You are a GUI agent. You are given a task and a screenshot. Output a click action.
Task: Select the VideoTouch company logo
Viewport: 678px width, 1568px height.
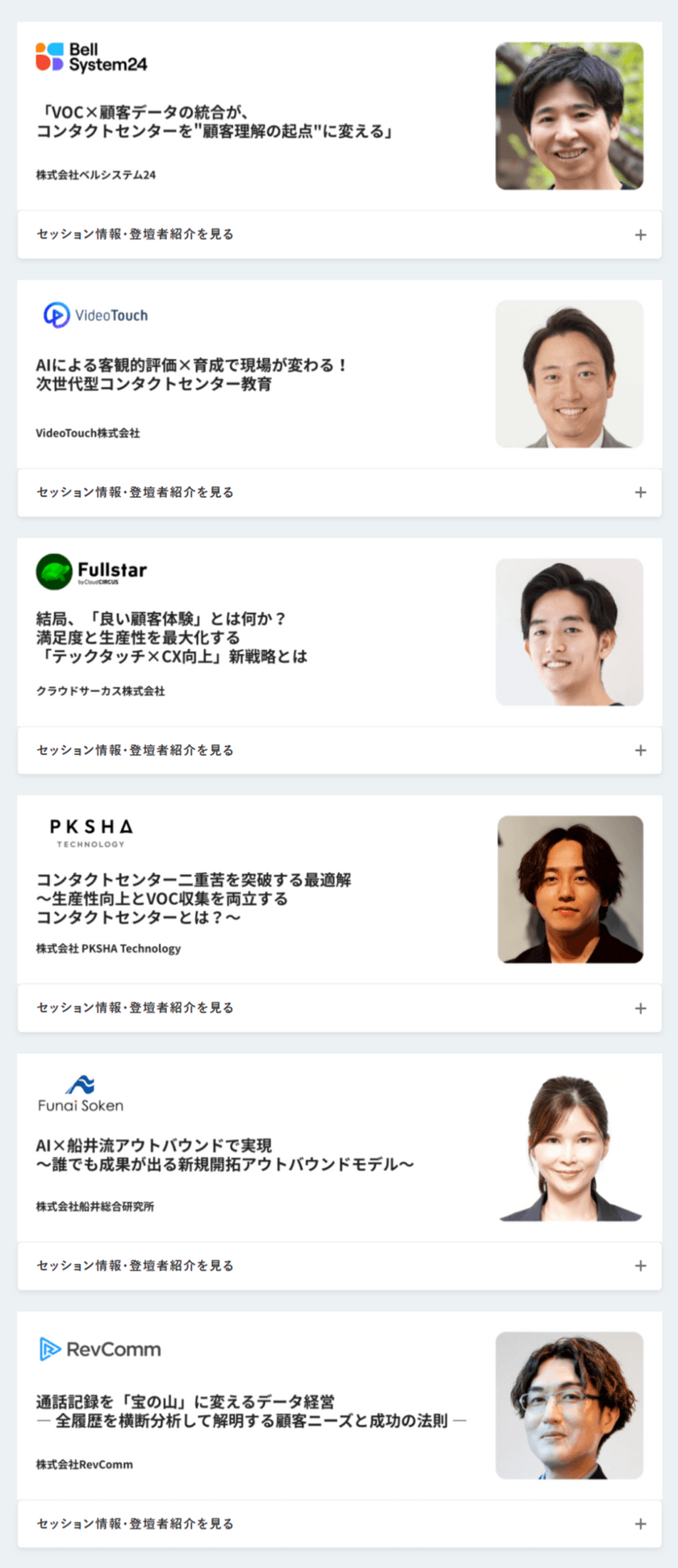(x=95, y=315)
